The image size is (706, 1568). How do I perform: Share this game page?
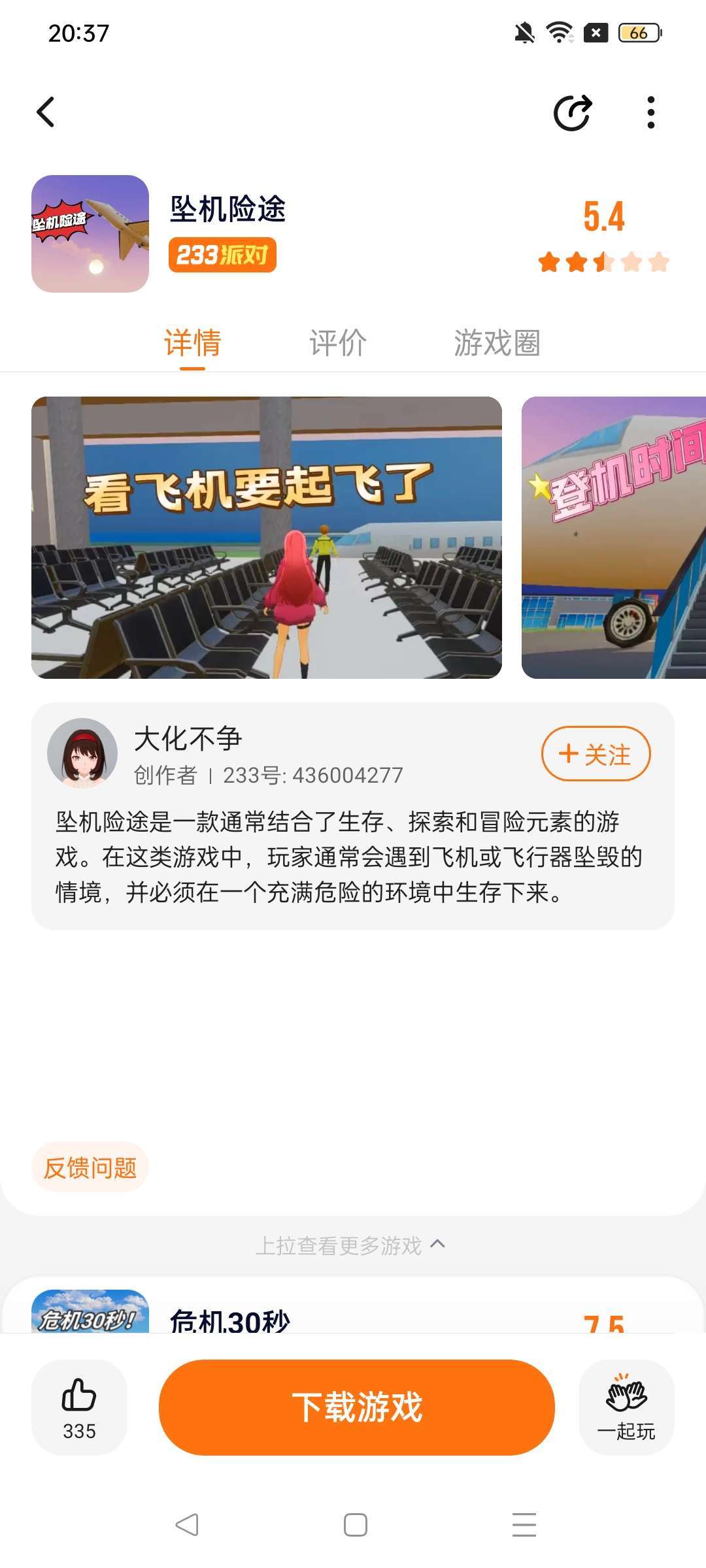572,113
